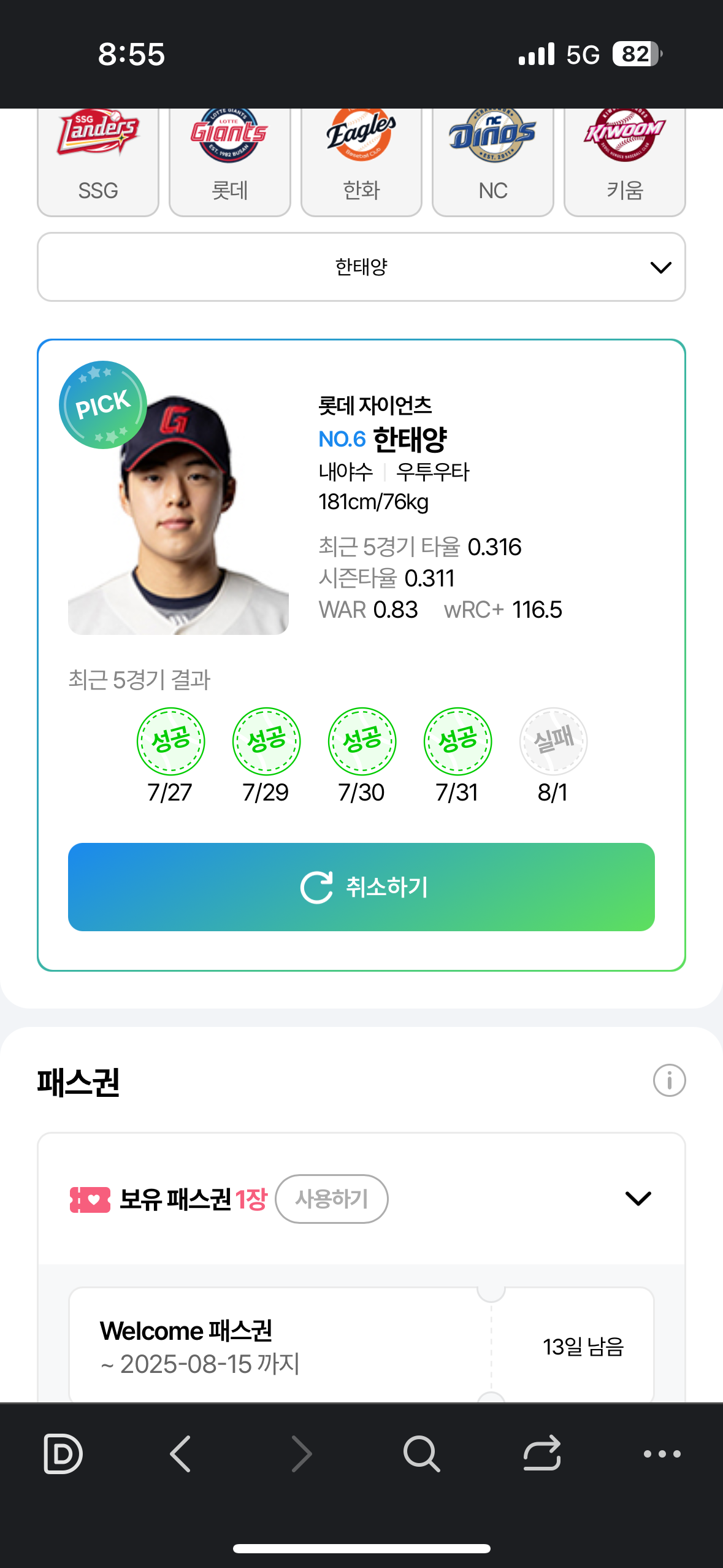Open the browser search icon
The width and height of the screenshot is (723, 1568).
421,1453
